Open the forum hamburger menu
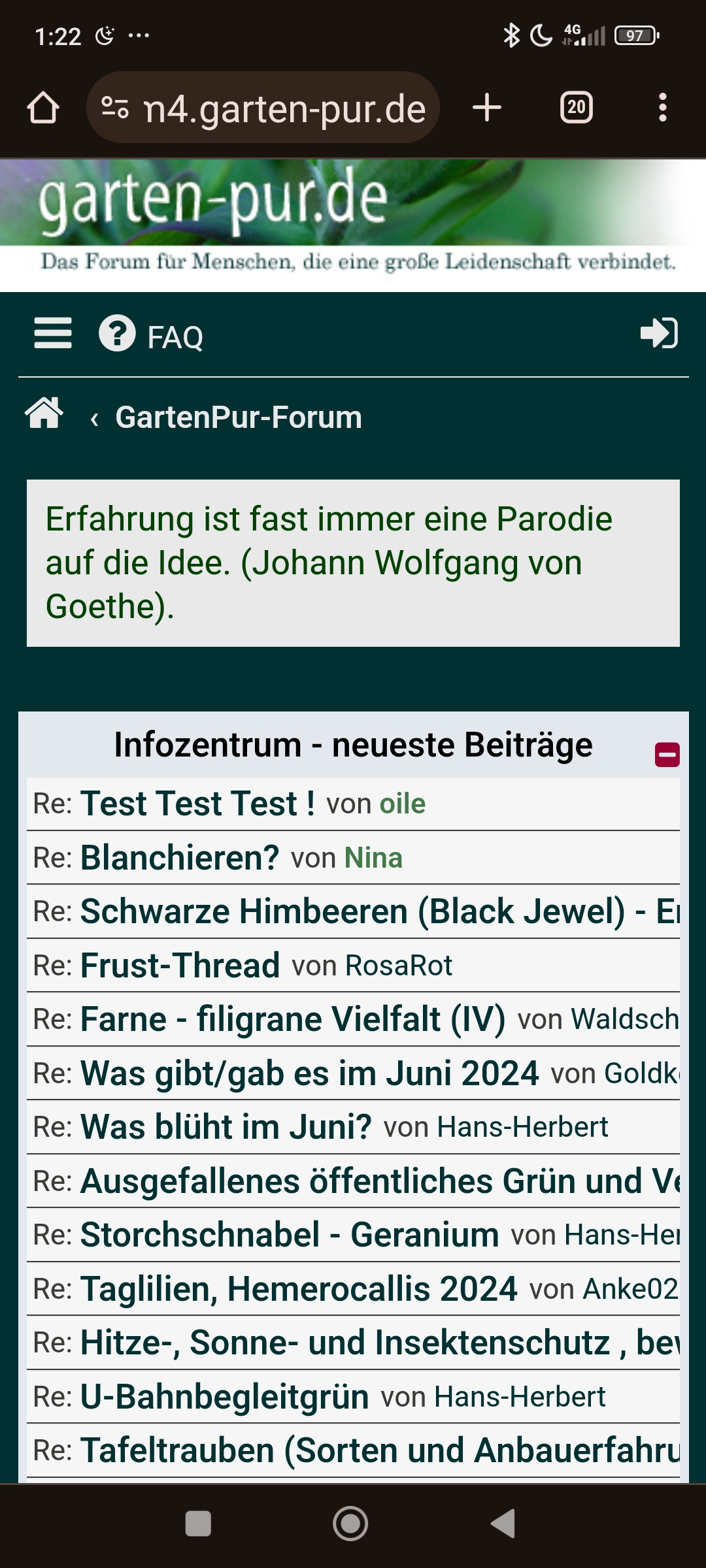706x1568 pixels. coord(53,333)
